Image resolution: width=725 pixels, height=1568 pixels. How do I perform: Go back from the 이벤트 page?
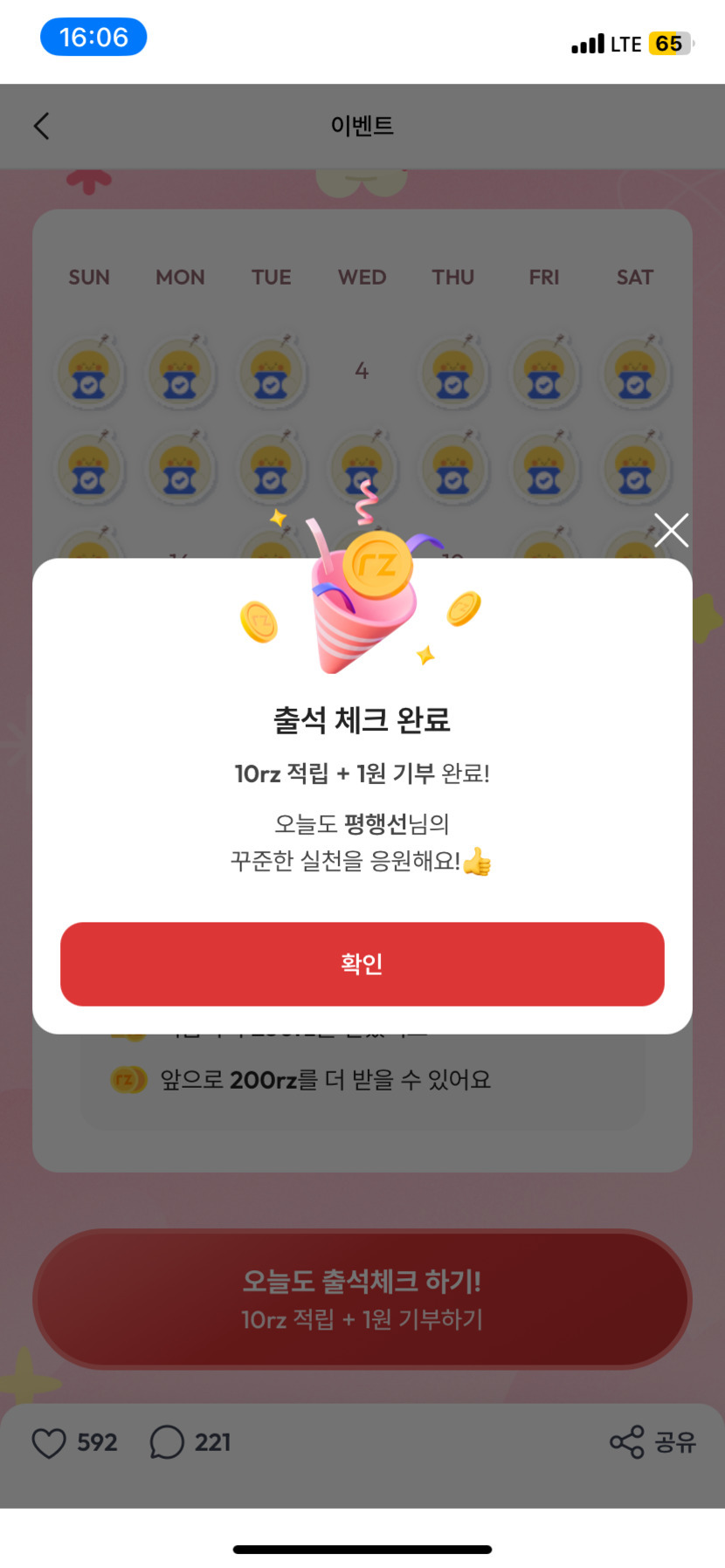pyautogui.click(x=42, y=127)
